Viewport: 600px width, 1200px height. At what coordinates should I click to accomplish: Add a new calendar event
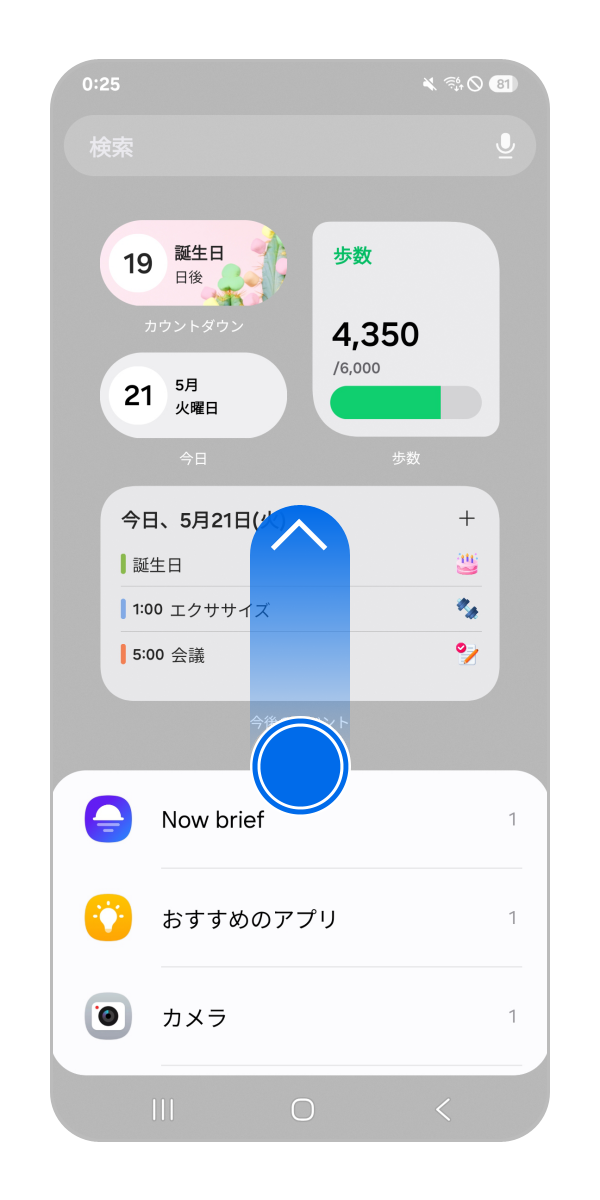coord(466,518)
